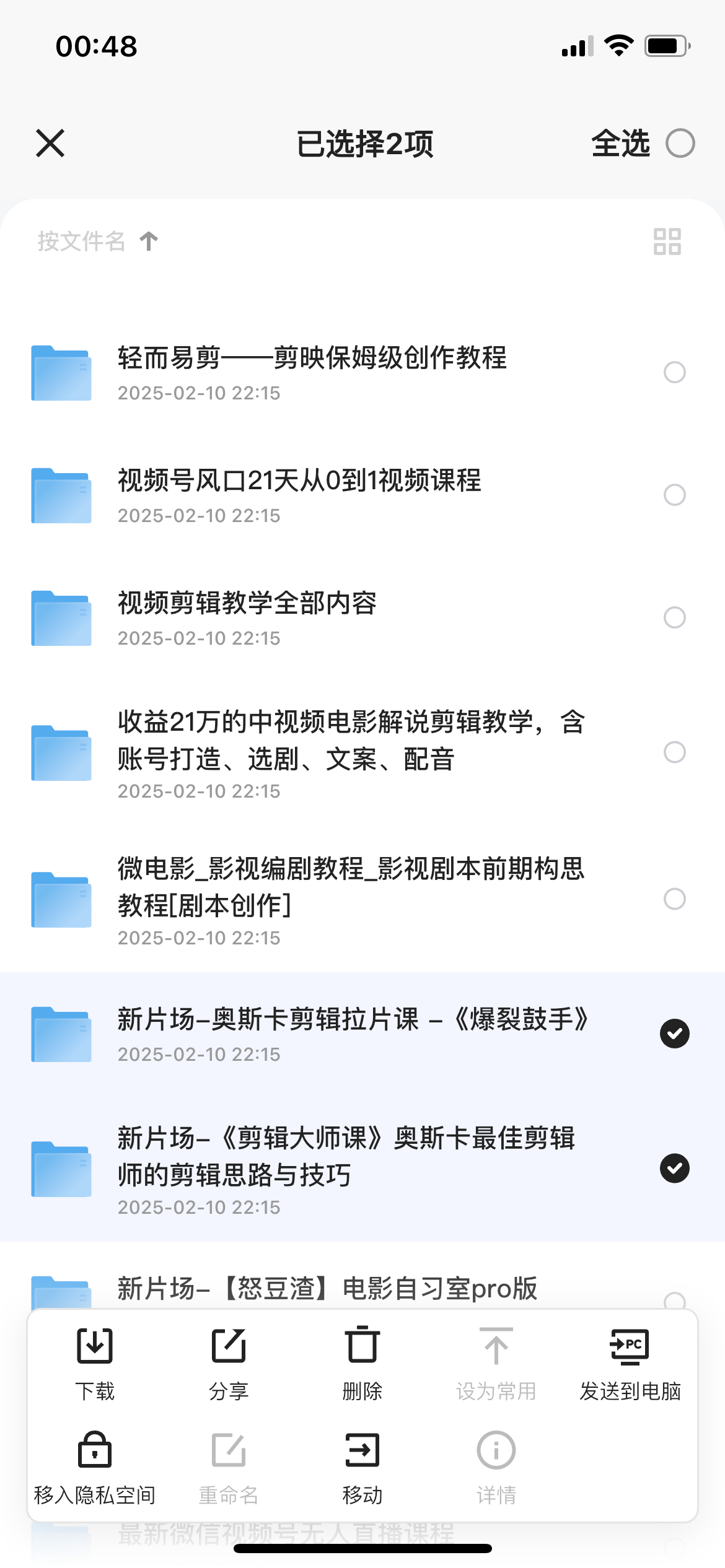Screen dimensions: 725x1568
Task: Select the 收益21万的中视频电影解说 folder
Action: (674, 752)
